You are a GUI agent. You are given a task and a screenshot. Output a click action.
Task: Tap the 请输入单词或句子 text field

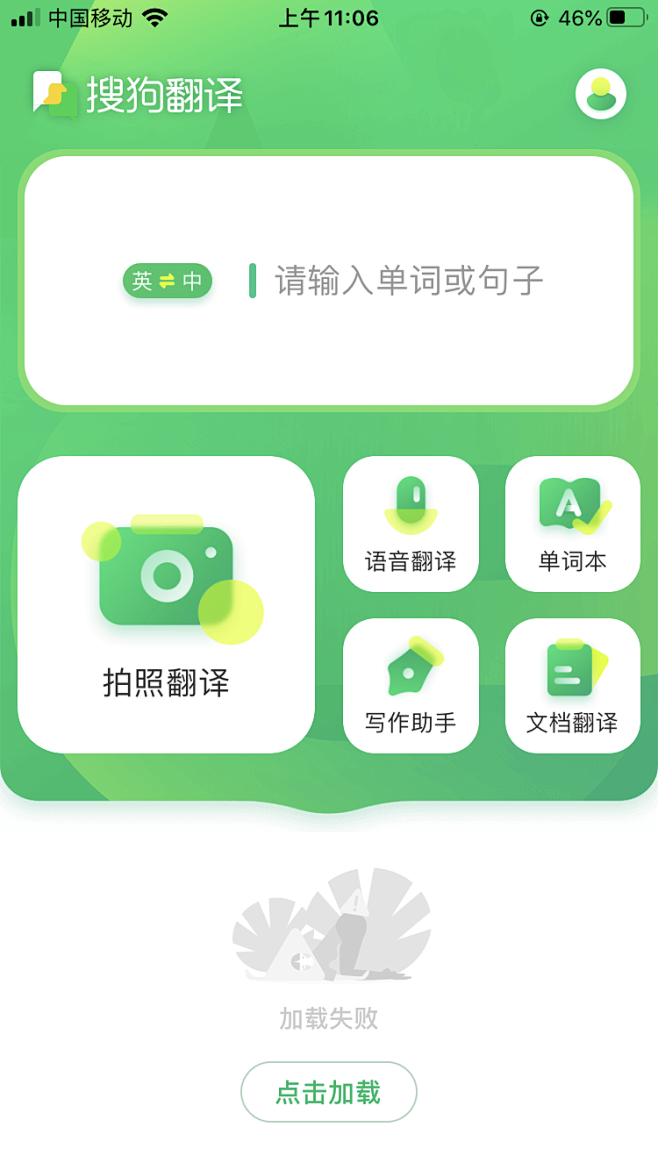coord(409,281)
